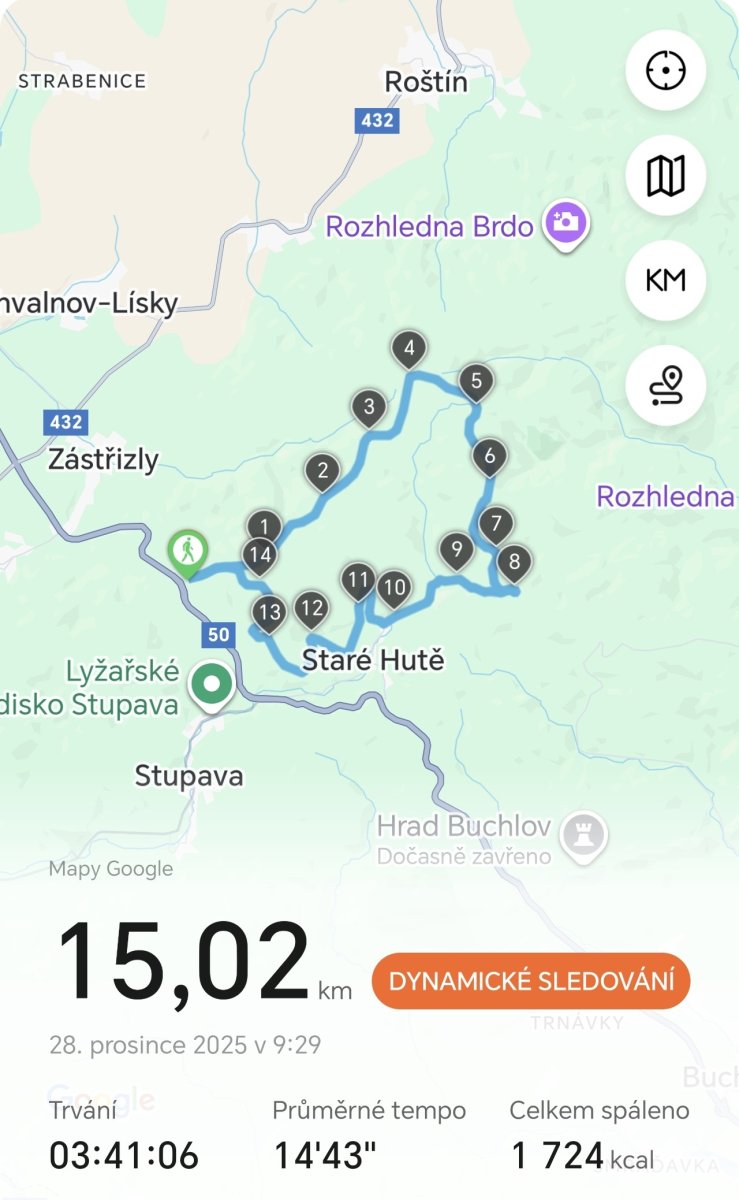Open the Rozhledna Brdo place marker
The width and height of the screenshot is (739, 1200).
point(565,223)
